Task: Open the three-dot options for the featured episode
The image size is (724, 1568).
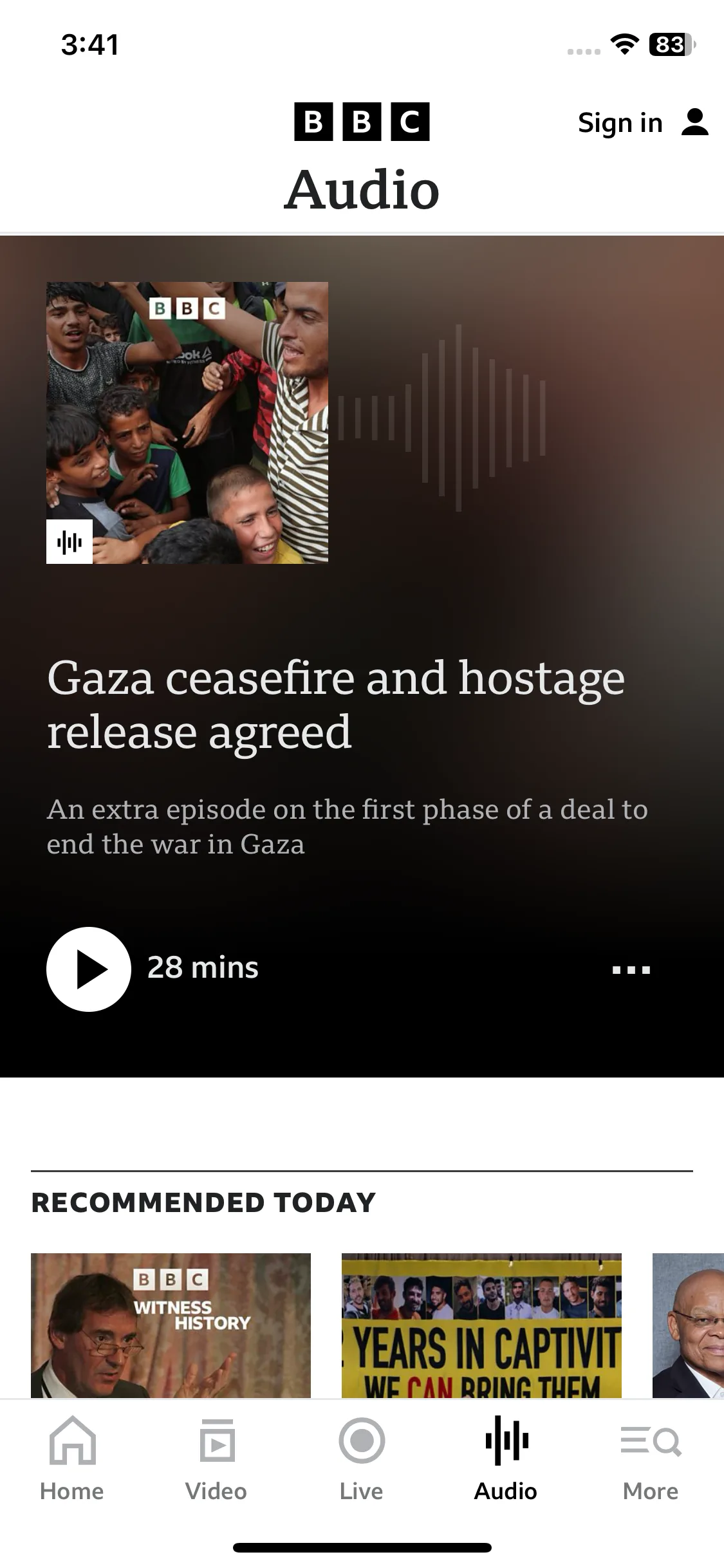Action: click(x=631, y=969)
